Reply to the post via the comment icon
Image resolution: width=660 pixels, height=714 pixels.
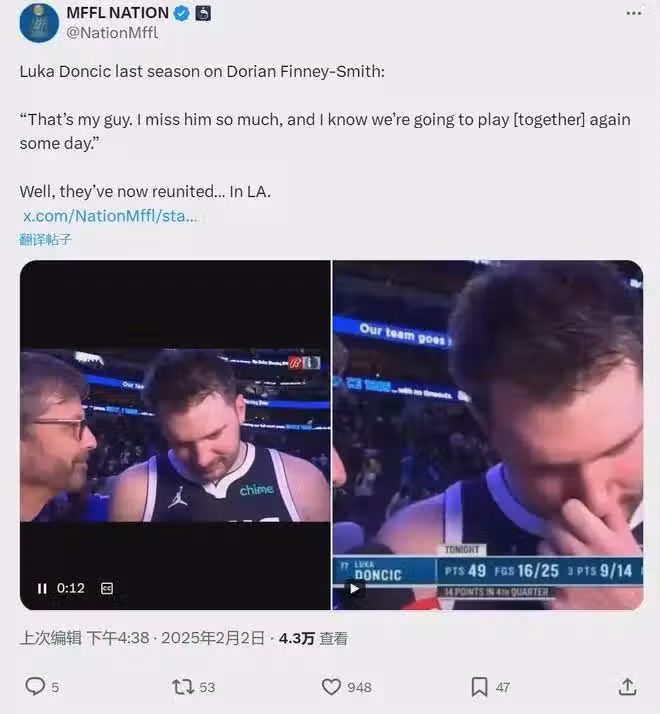(x=35, y=686)
